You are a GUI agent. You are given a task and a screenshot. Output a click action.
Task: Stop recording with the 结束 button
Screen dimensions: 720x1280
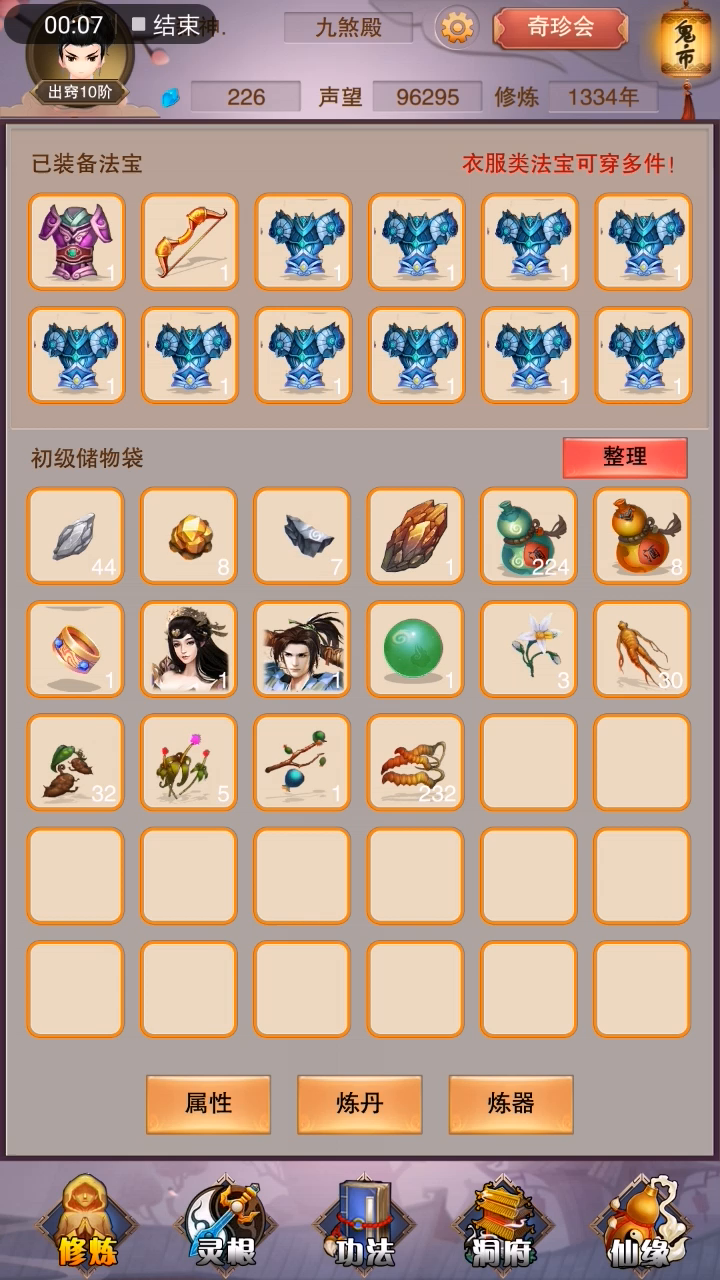pyautogui.click(x=167, y=25)
